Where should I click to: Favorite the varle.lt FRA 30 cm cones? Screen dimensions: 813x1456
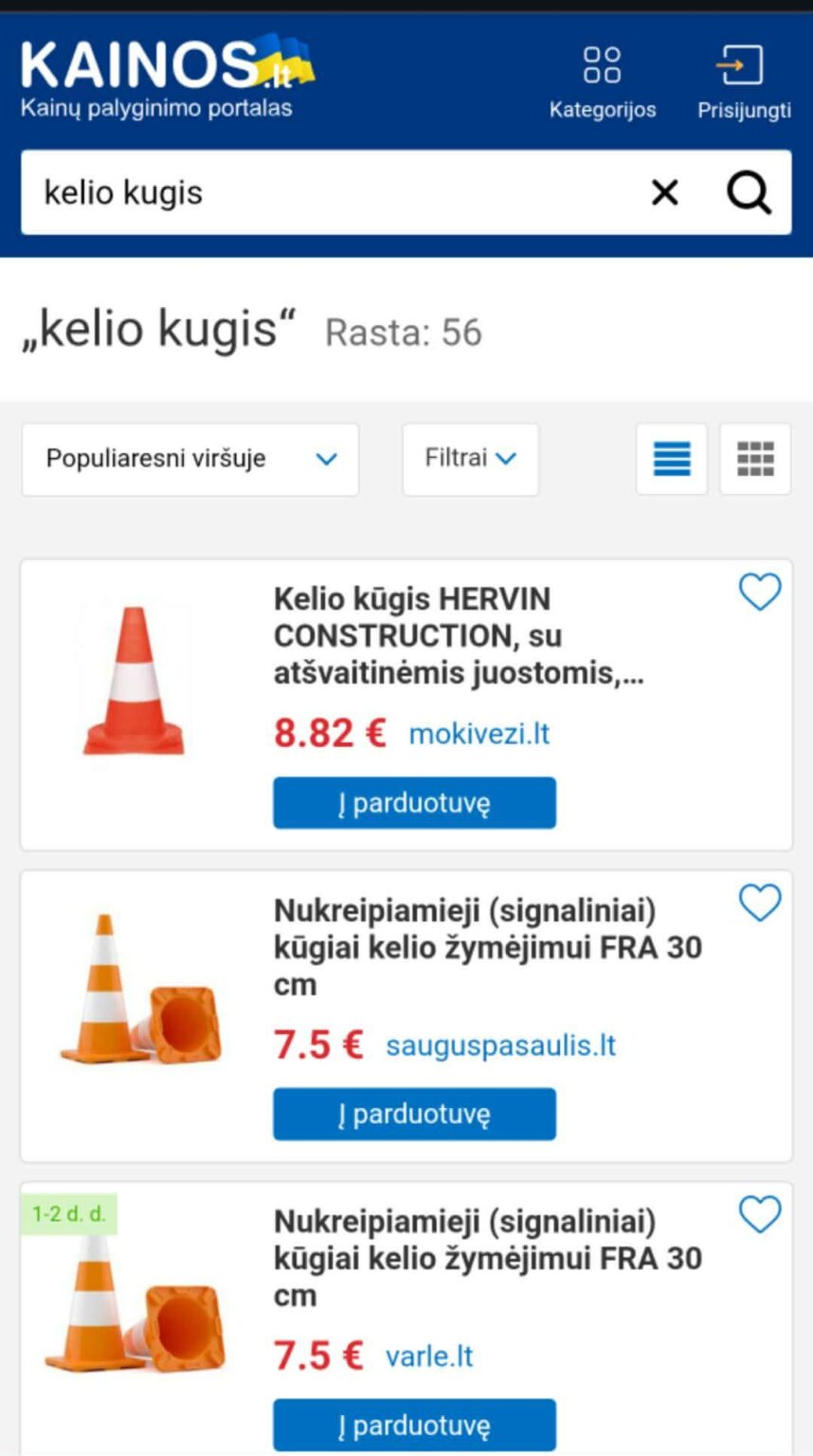759,1214
